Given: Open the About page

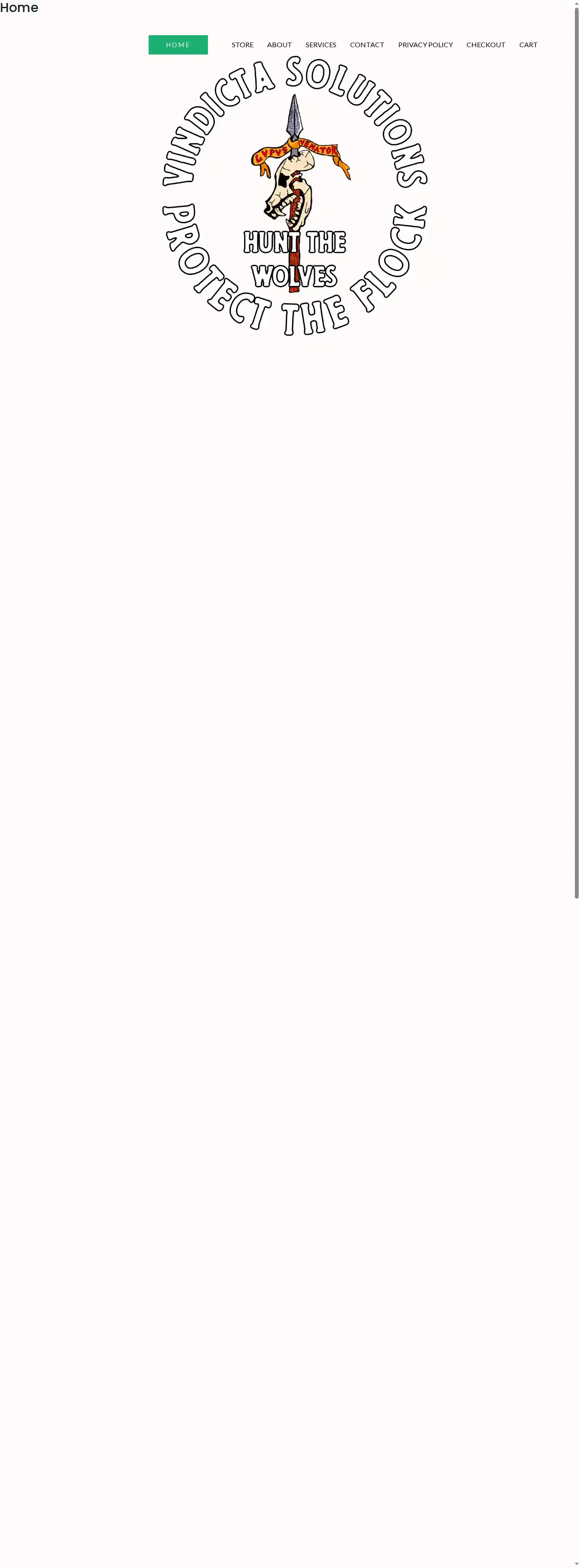Looking at the screenshot, I should pyautogui.click(x=279, y=45).
